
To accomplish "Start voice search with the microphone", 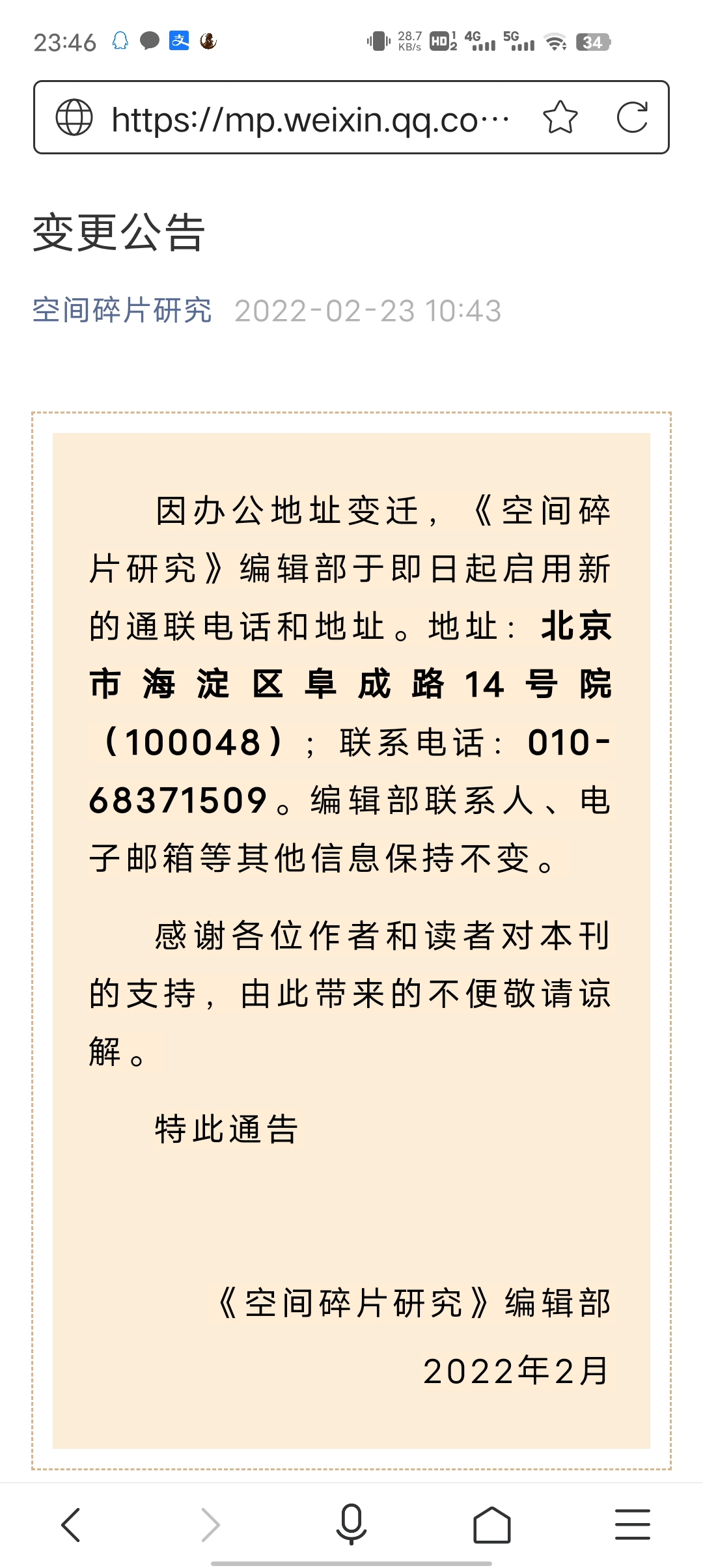I will (351, 1524).
